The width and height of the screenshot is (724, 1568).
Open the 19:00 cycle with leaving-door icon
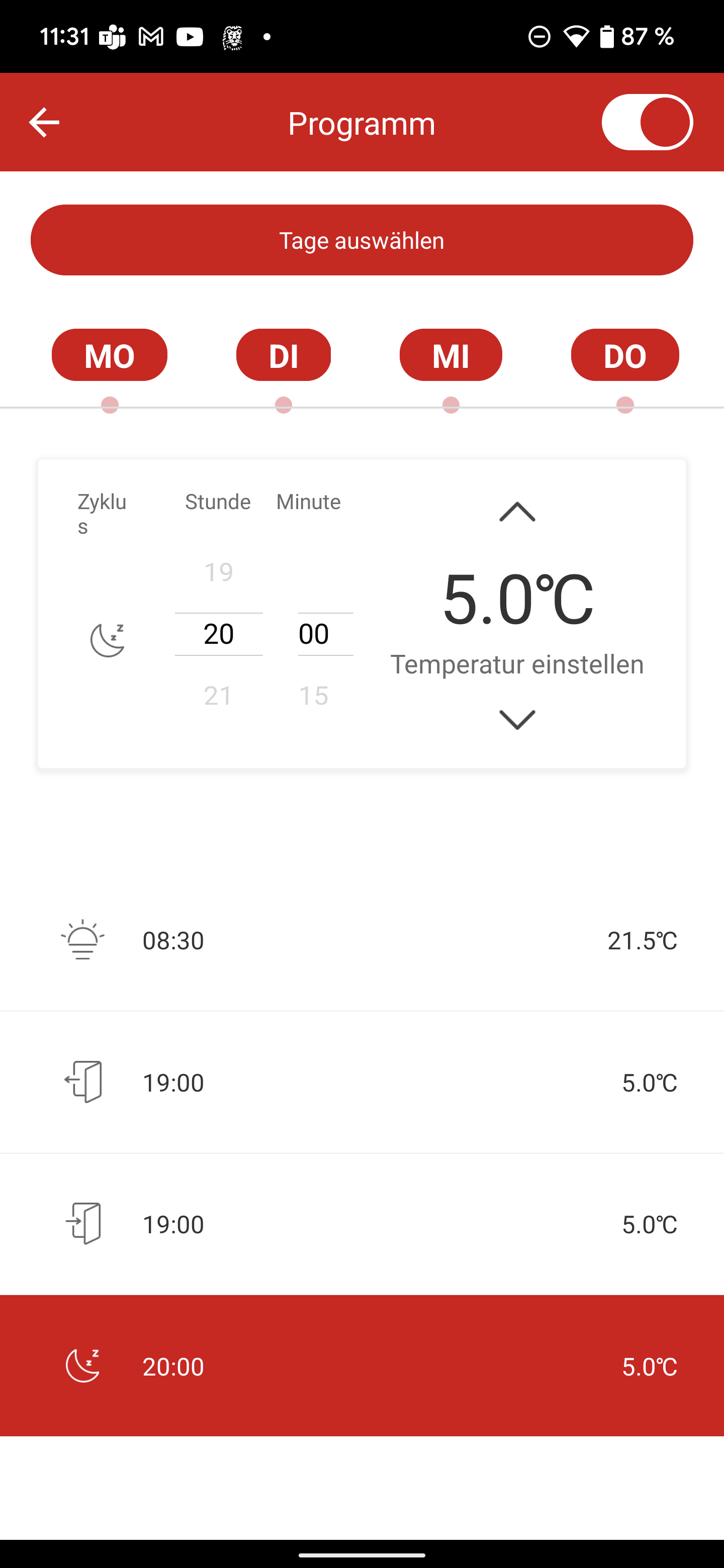coord(361,1082)
